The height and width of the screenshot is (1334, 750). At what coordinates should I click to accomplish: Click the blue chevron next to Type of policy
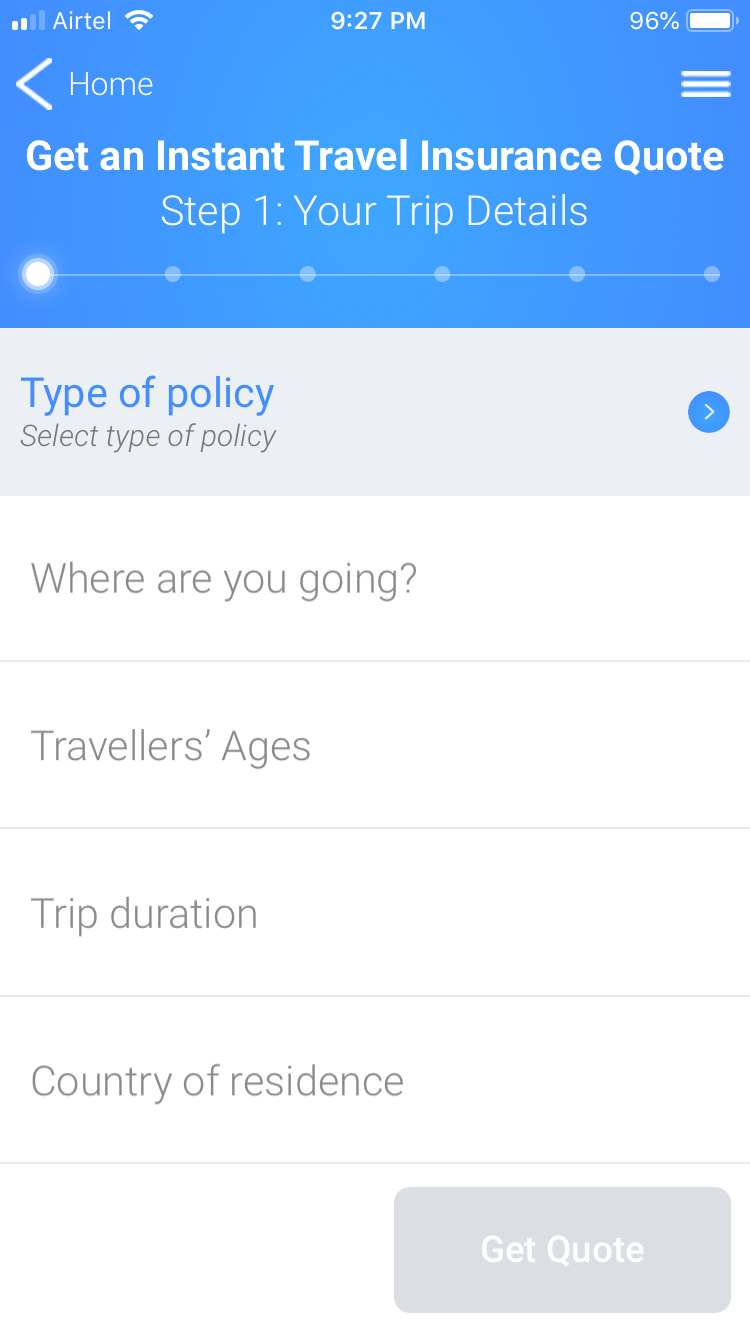[709, 412]
